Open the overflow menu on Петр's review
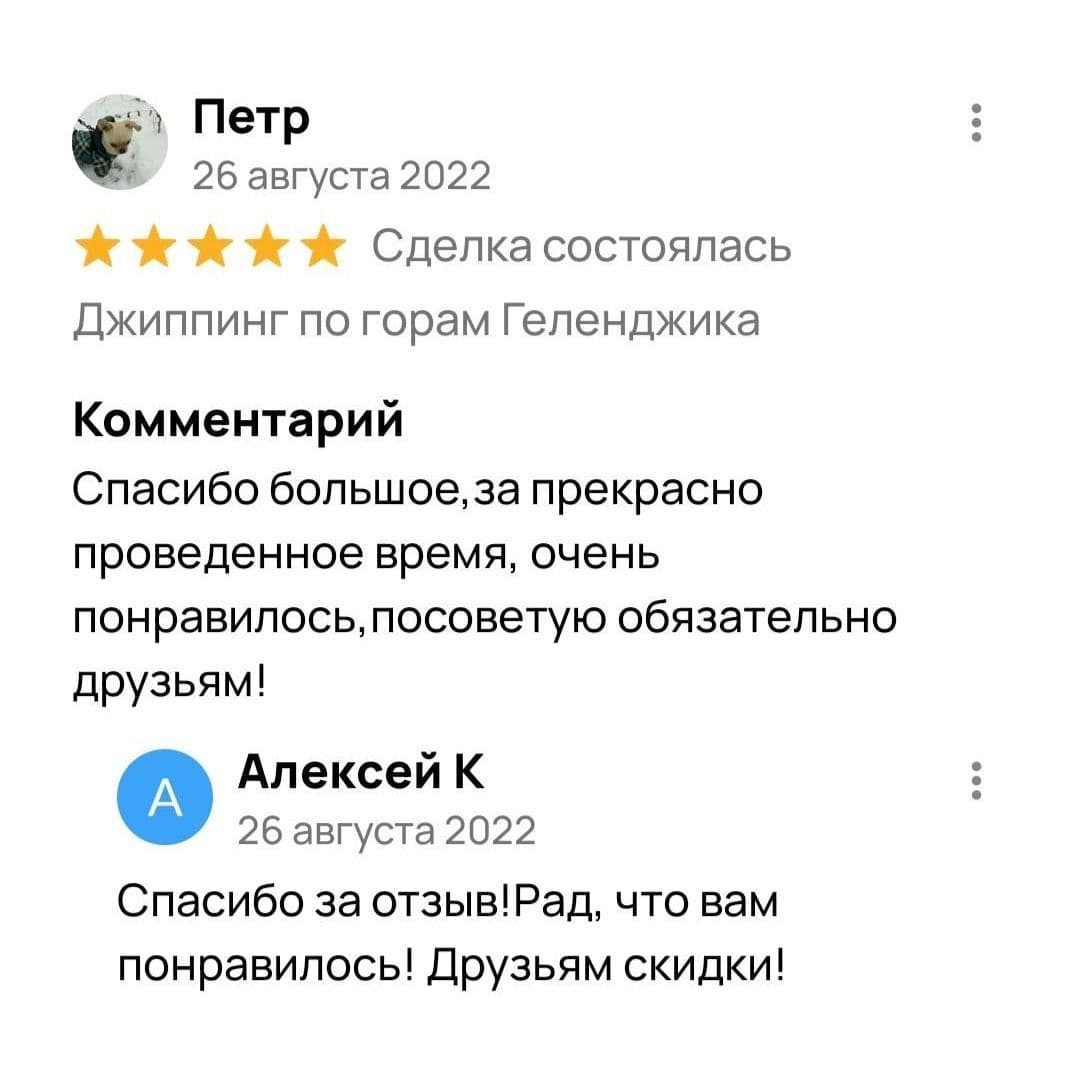This screenshot has height=1082, width=1080. click(x=976, y=124)
